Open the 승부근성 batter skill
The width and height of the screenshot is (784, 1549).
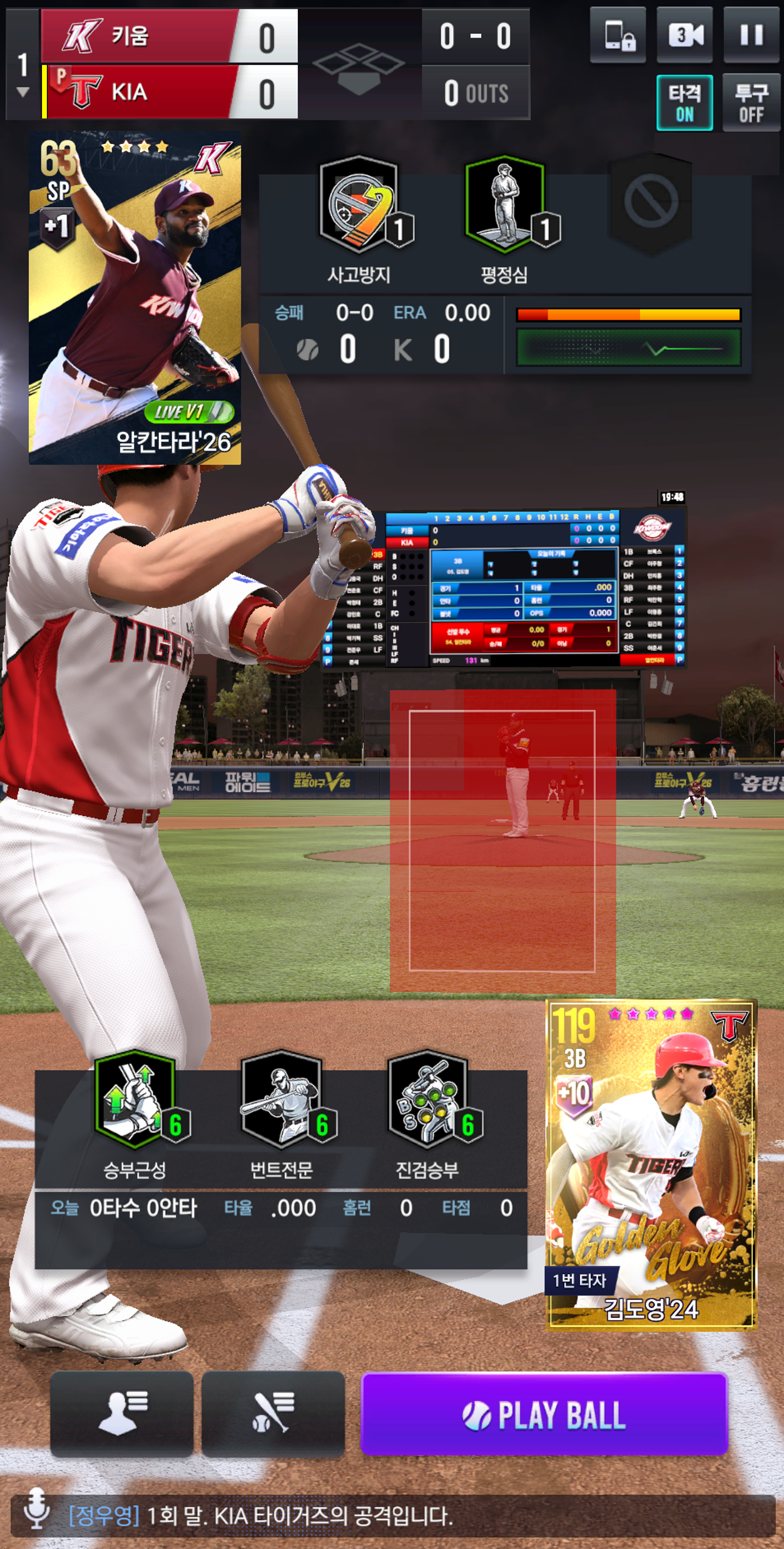pyautogui.click(x=135, y=1102)
